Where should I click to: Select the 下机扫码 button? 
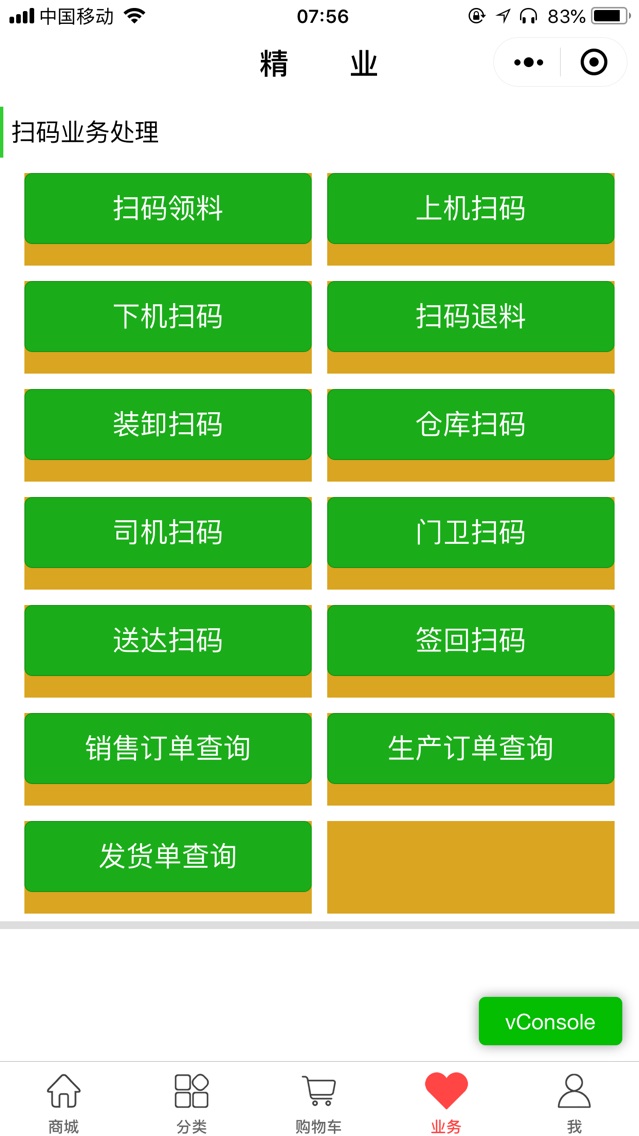tap(168, 317)
